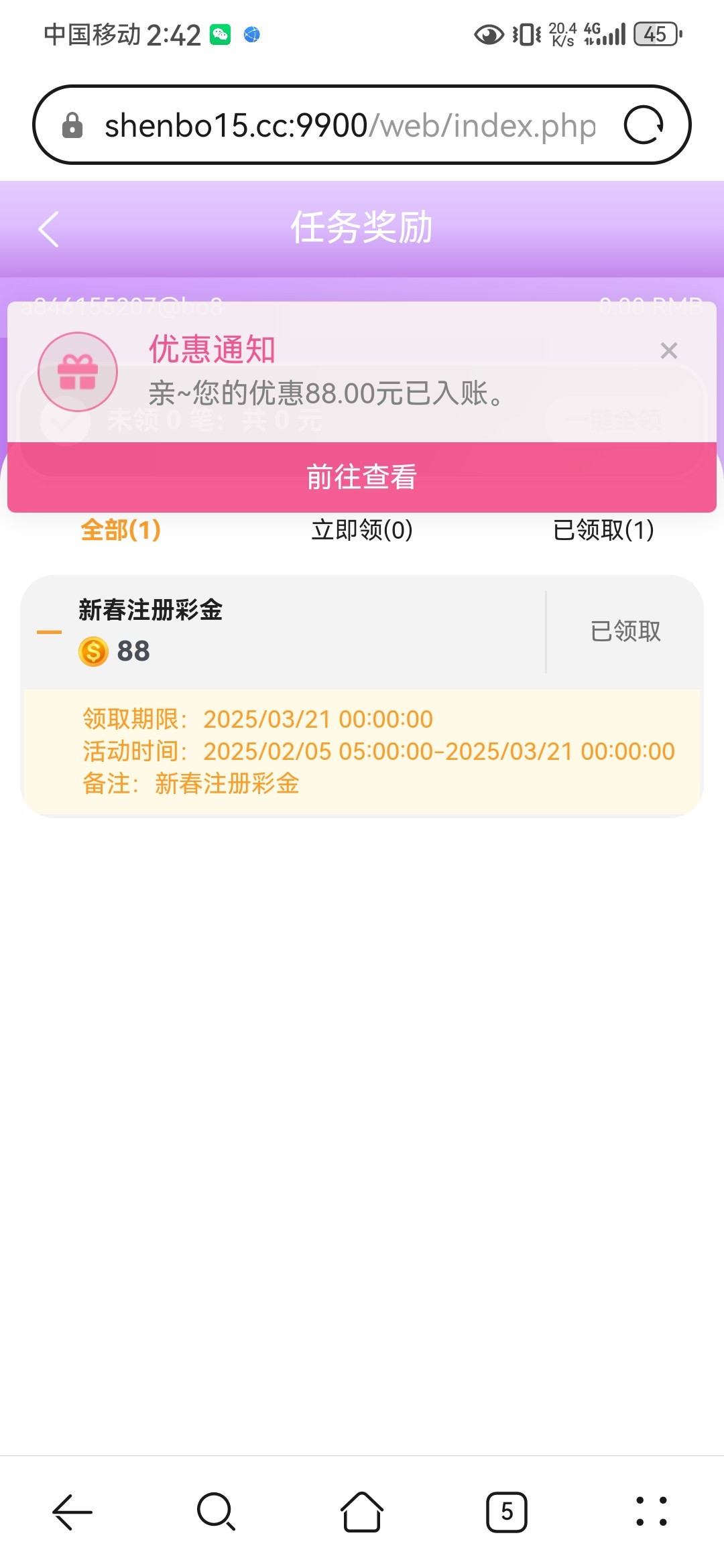Open the browser search icon
Screen dimensions: 724x1568
click(217, 1512)
